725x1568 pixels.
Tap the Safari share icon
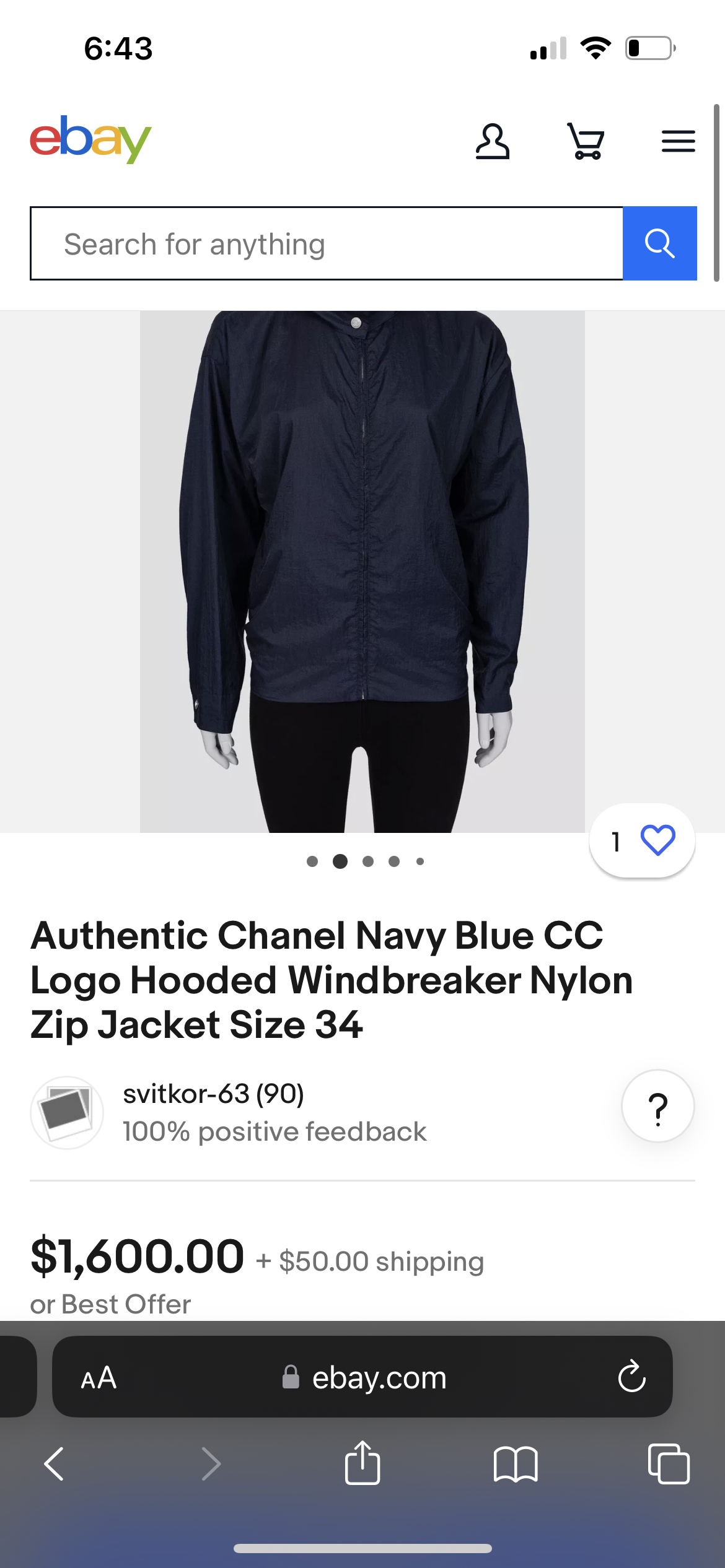(x=362, y=1465)
